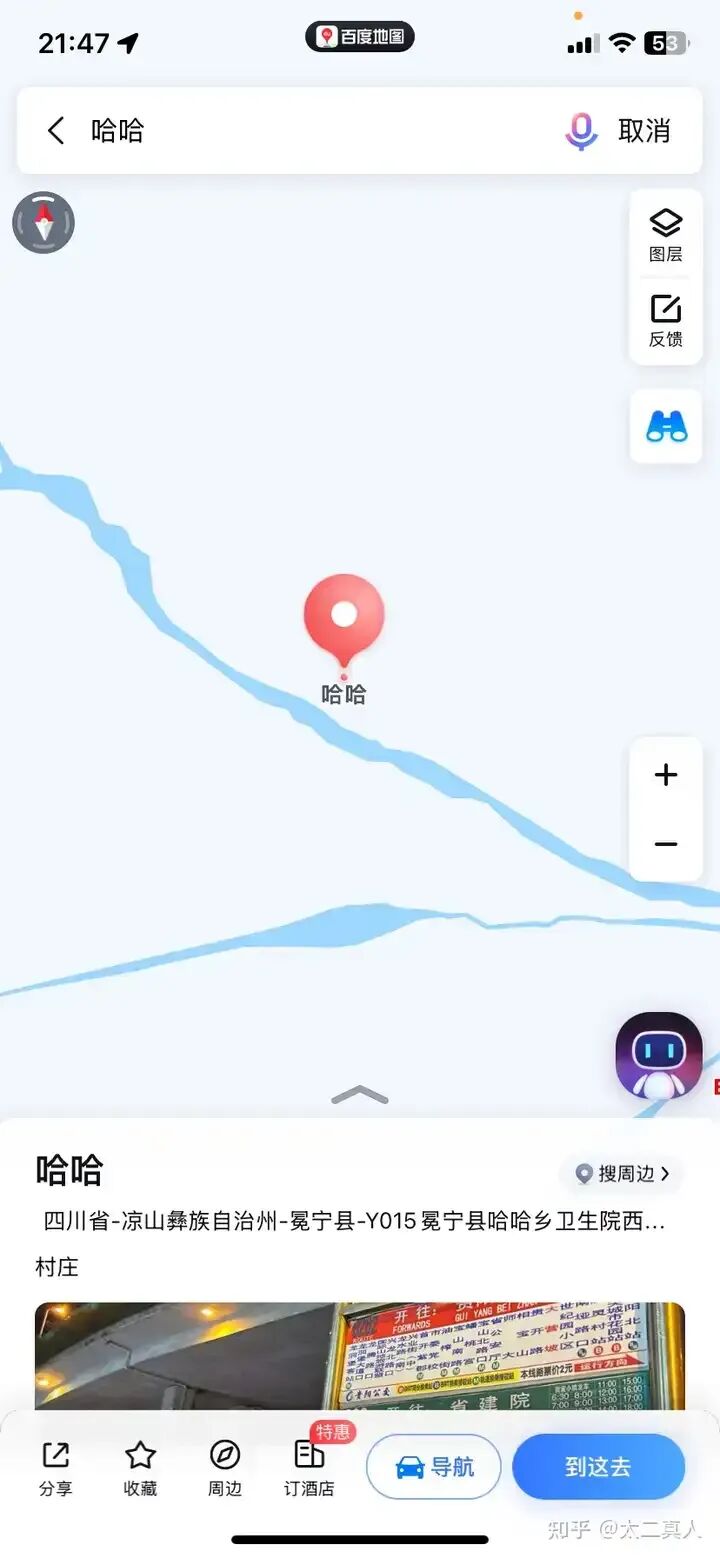Open the 图层 map layers

665,235
